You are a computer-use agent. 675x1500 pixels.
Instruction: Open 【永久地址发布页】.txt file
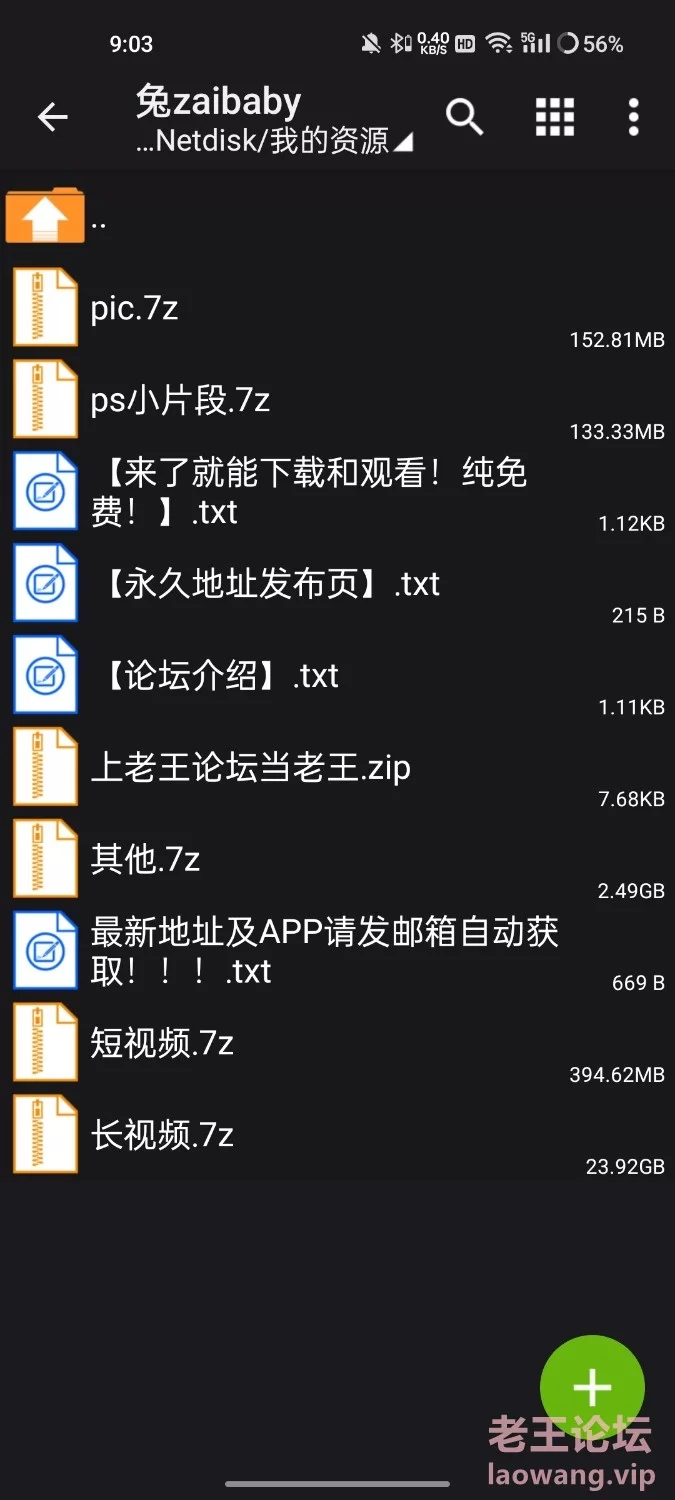tap(337, 584)
